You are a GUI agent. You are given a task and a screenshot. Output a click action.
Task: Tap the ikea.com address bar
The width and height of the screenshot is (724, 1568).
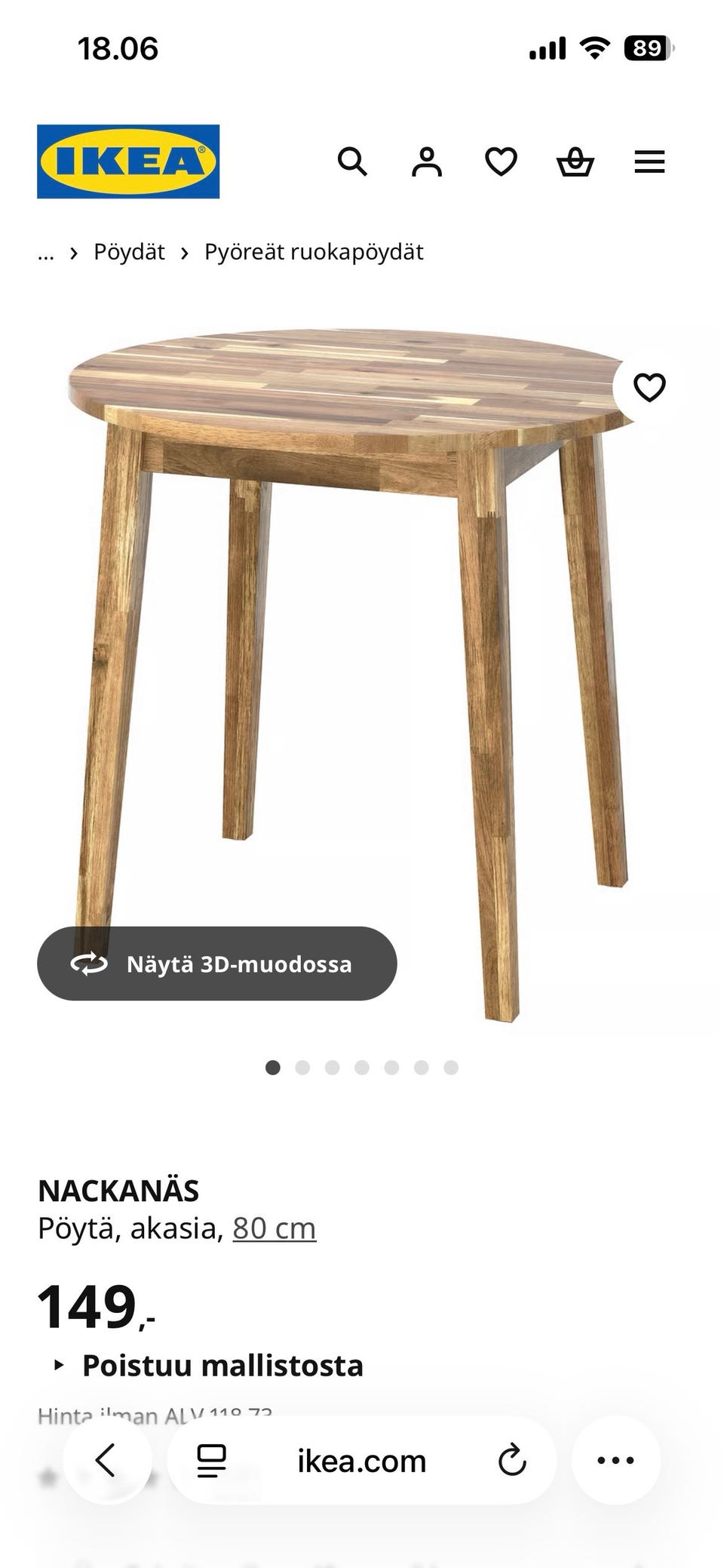[362, 1461]
